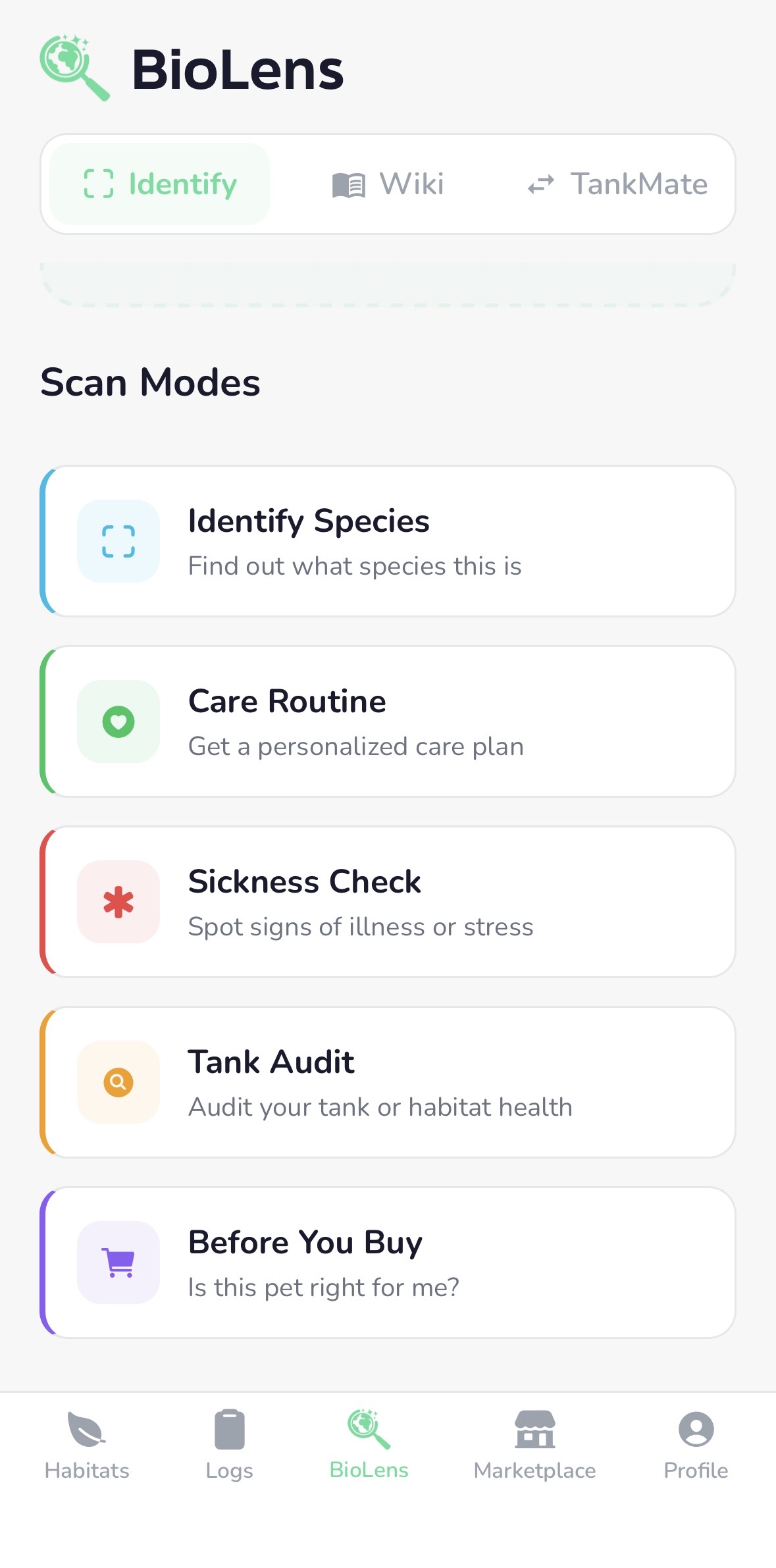The height and width of the screenshot is (1568, 776).
Task: Launch the Tank Audit scan mode
Action: pos(388,1082)
